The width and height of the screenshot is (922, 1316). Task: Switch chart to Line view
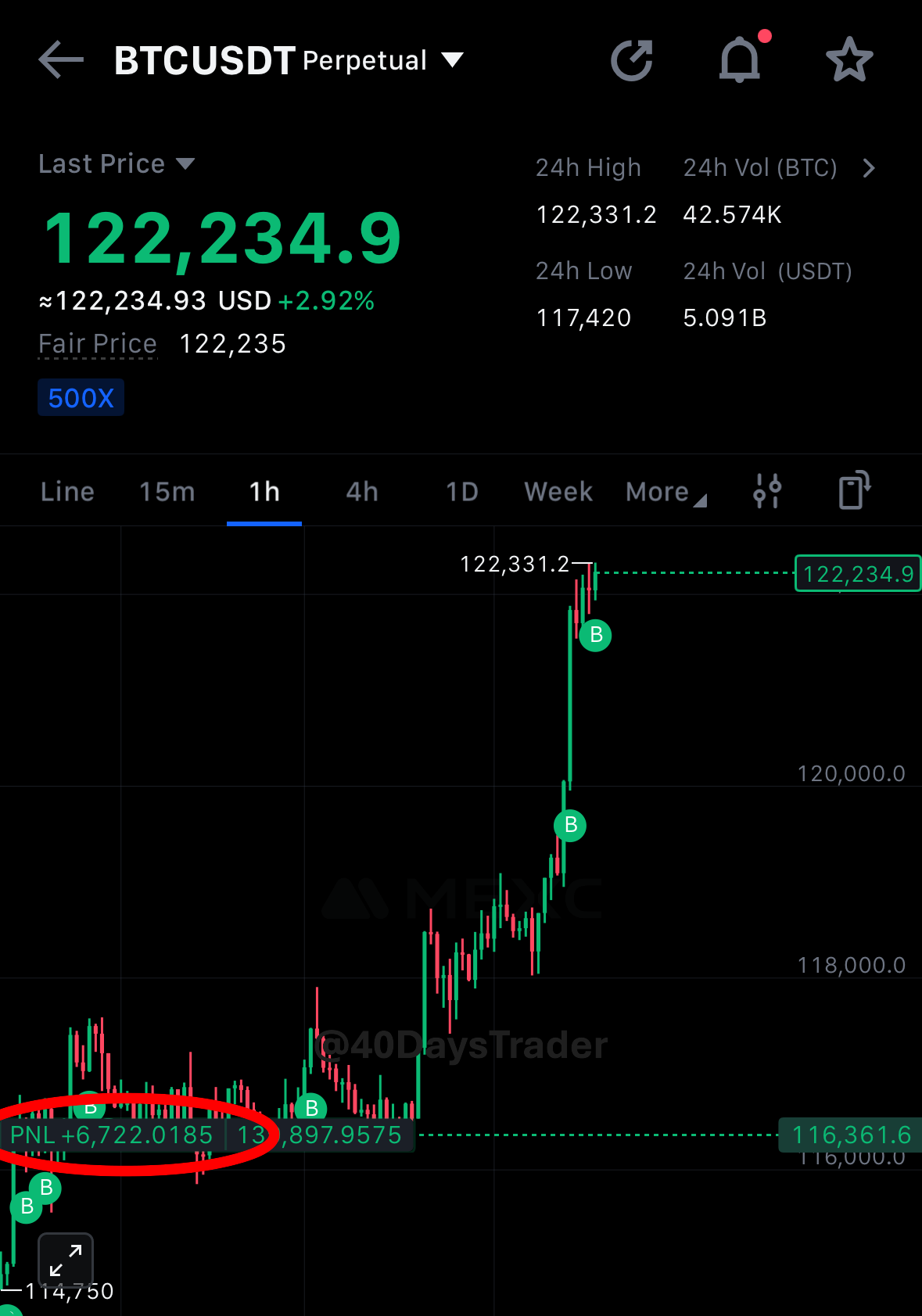[67, 492]
